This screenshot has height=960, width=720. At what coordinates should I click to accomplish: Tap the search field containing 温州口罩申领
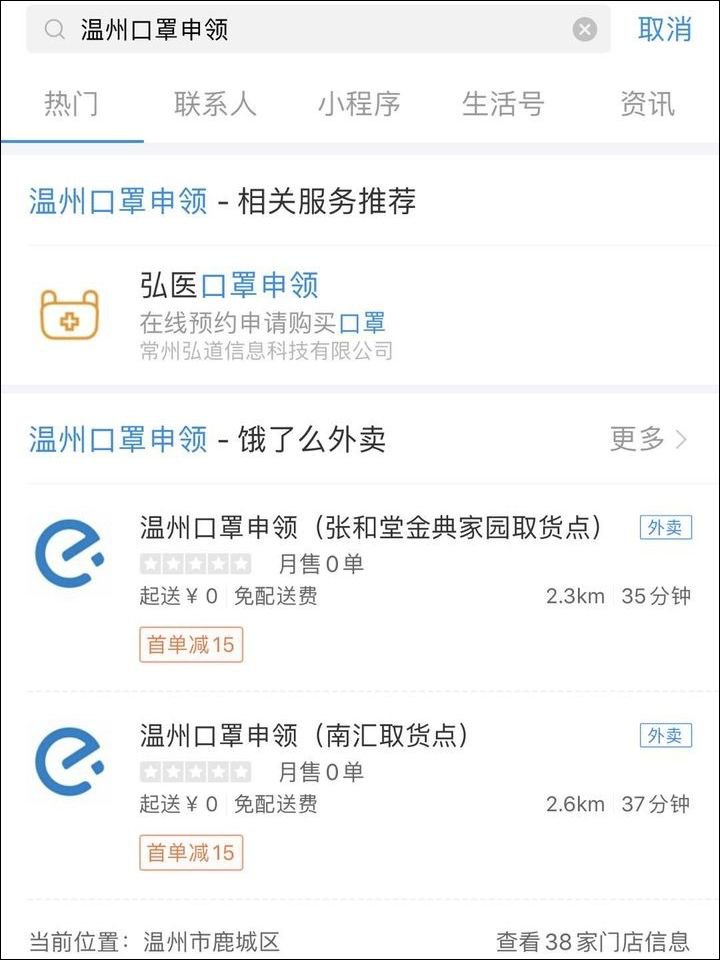[x=300, y=30]
